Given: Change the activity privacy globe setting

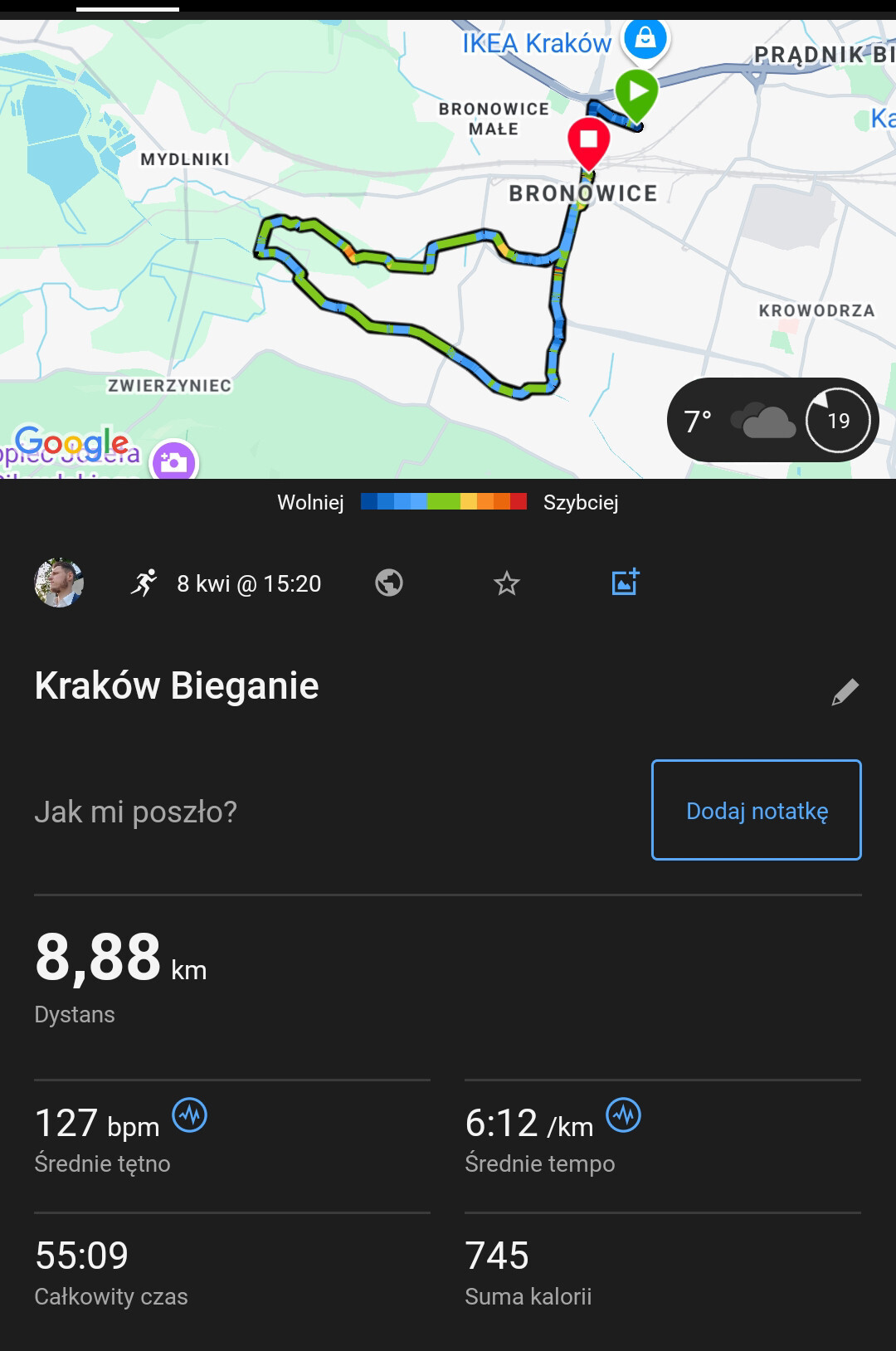Looking at the screenshot, I should tap(389, 583).
